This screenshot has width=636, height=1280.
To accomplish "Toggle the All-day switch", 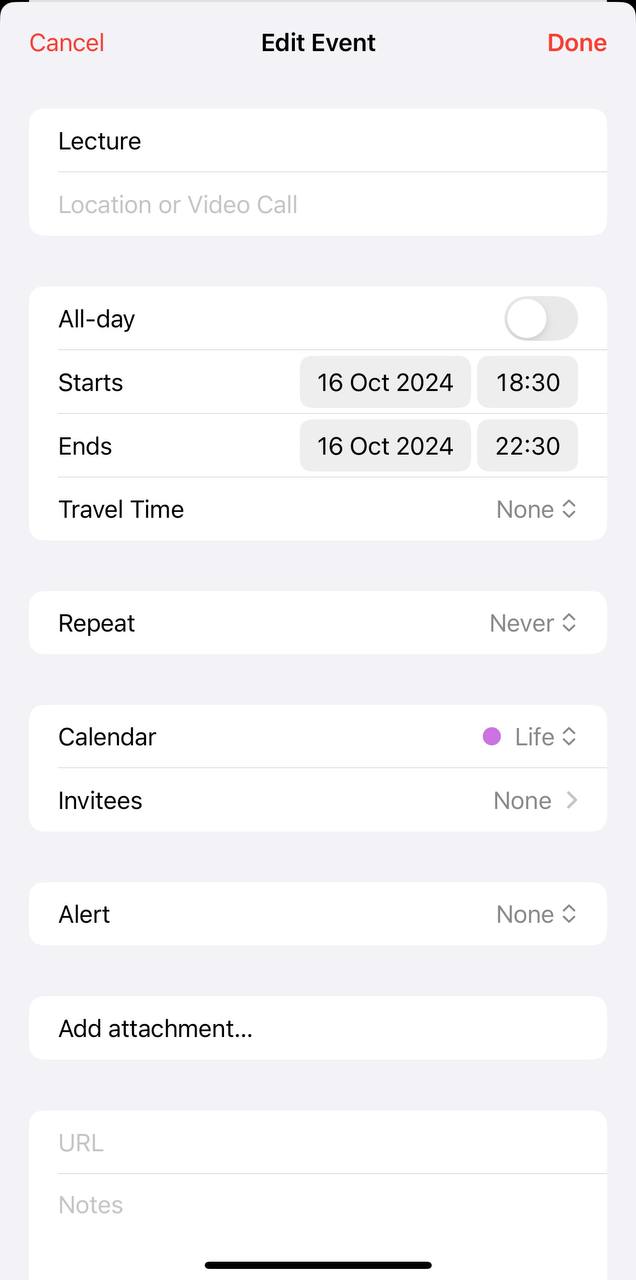I will coord(541,319).
